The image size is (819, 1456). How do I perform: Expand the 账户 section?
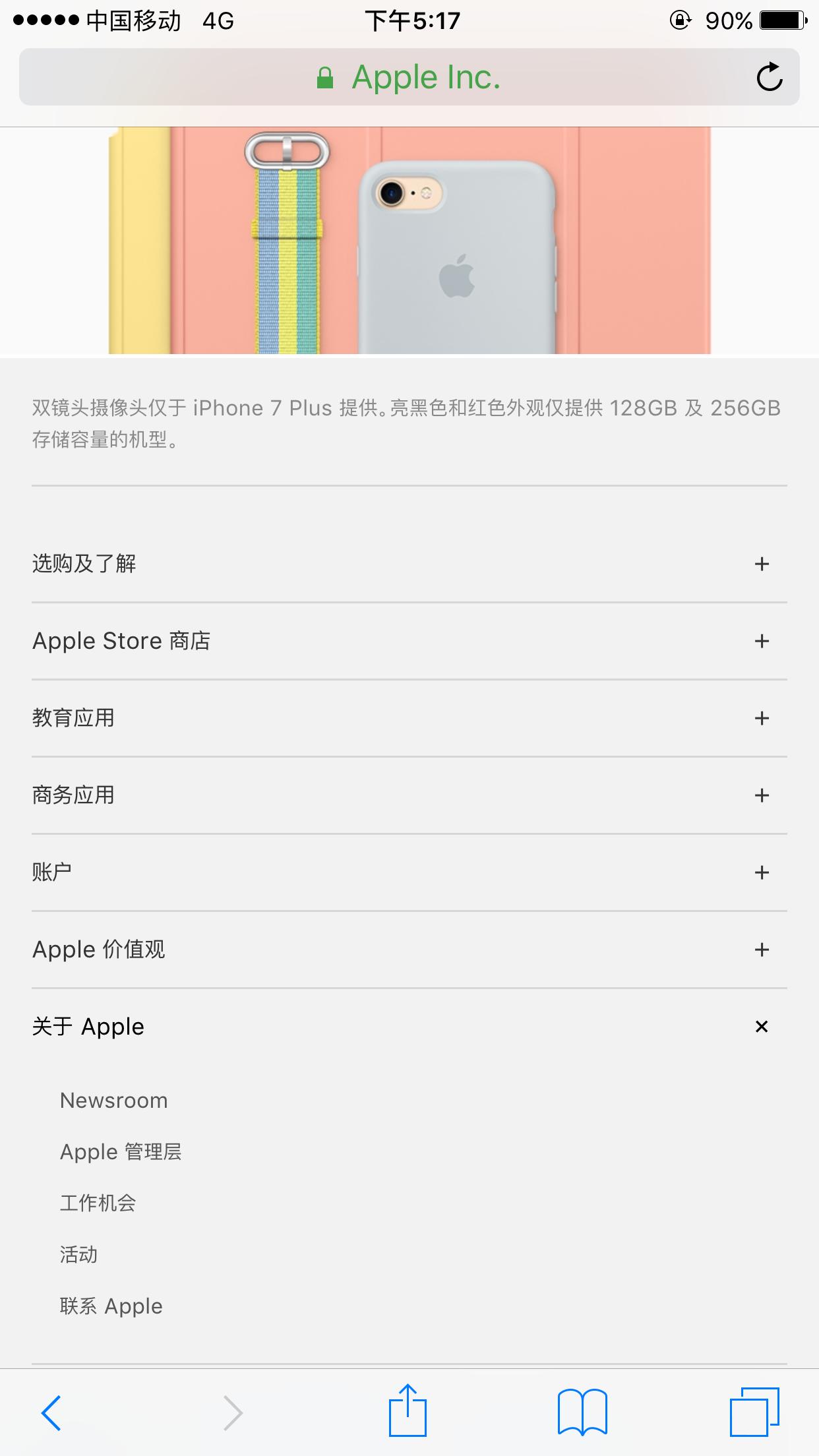(x=762, y=872)
